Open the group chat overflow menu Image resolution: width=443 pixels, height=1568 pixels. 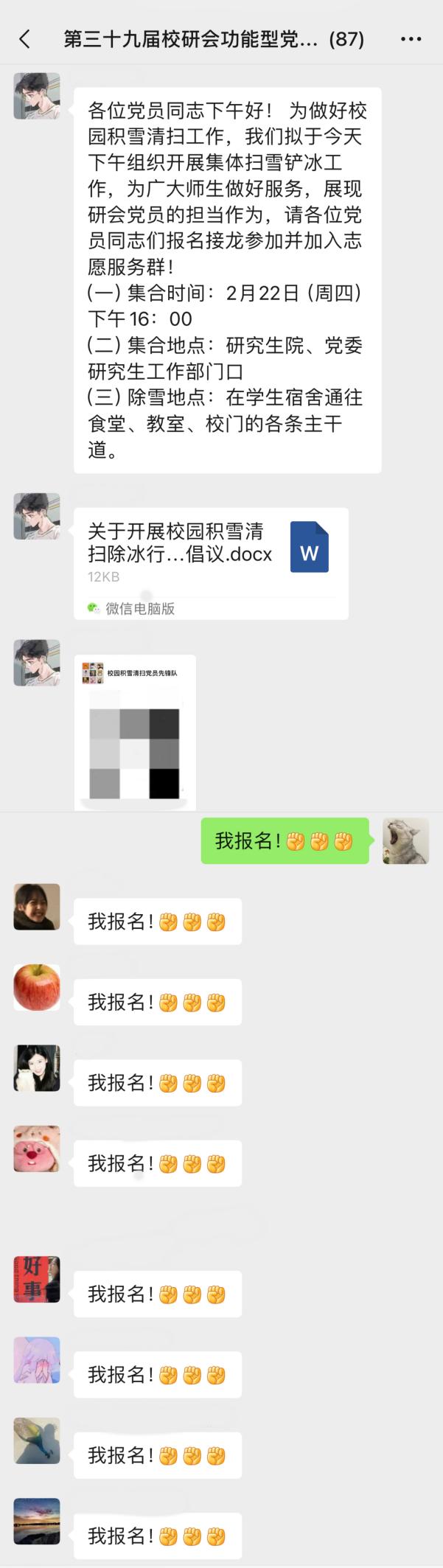click(411, 39)
